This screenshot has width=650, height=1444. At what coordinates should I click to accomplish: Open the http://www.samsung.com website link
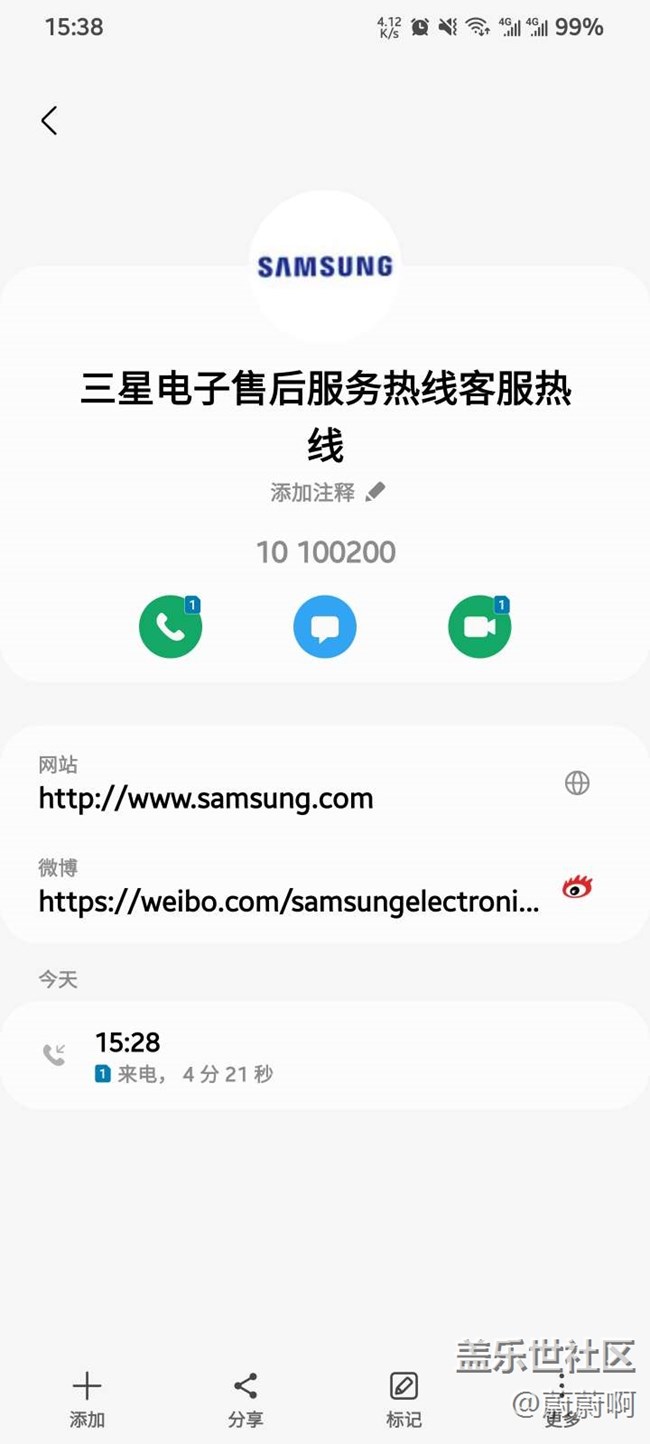(x=206, y=798)
